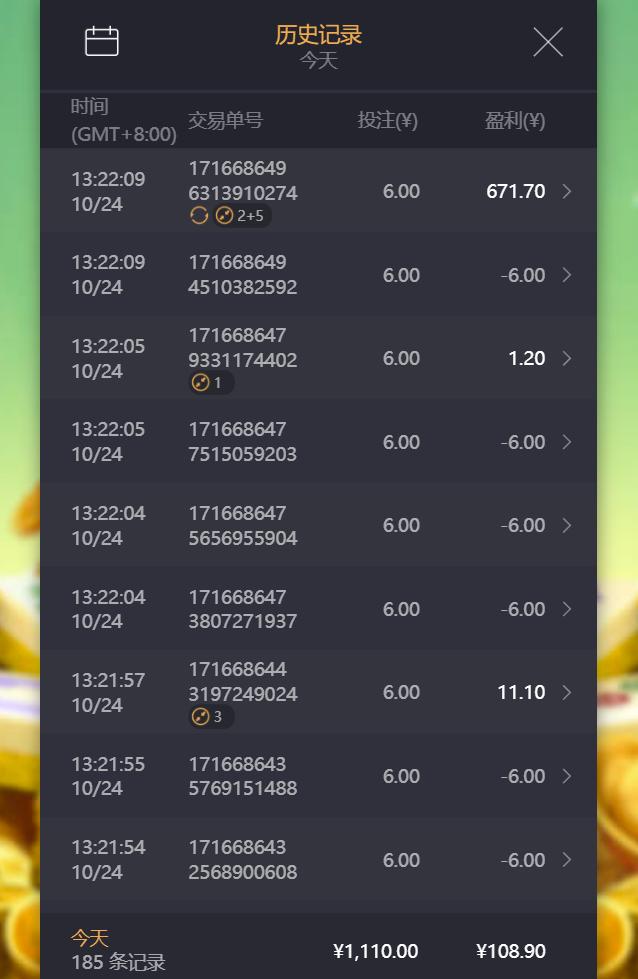View transaction ending 5769151488
638x979 pixels.
pos(319,776)
